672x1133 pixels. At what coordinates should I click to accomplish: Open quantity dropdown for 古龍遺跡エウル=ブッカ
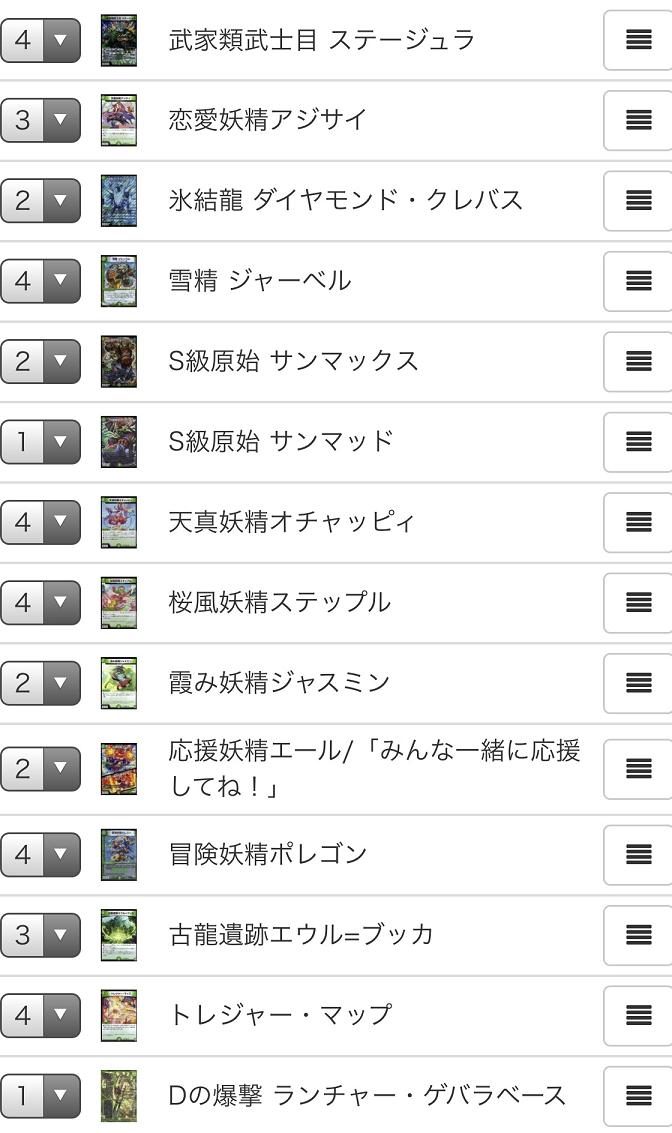(40, 935)
